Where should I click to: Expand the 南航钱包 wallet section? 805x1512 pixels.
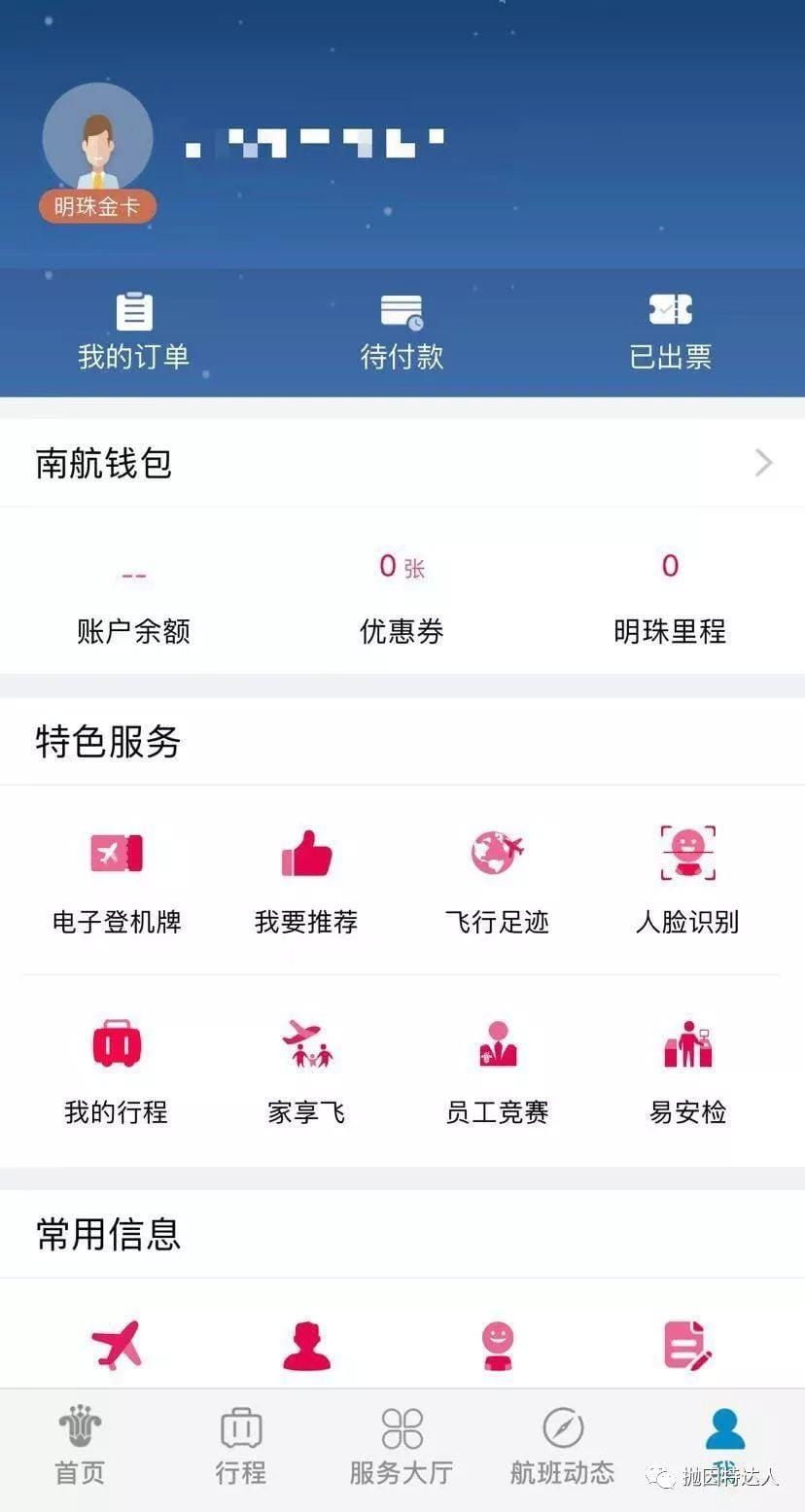coord(402,464)
